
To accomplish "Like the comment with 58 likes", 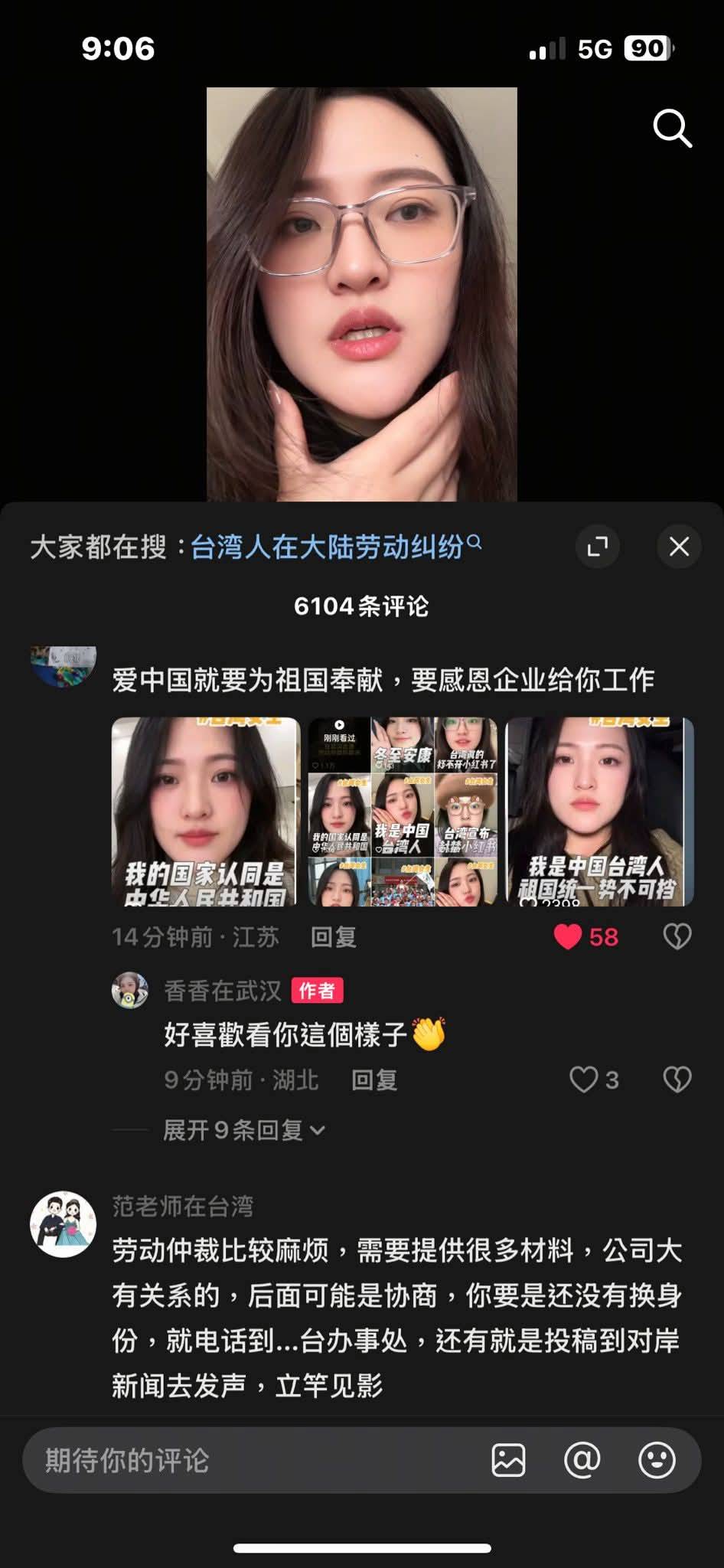I will [x=568, y=937].
